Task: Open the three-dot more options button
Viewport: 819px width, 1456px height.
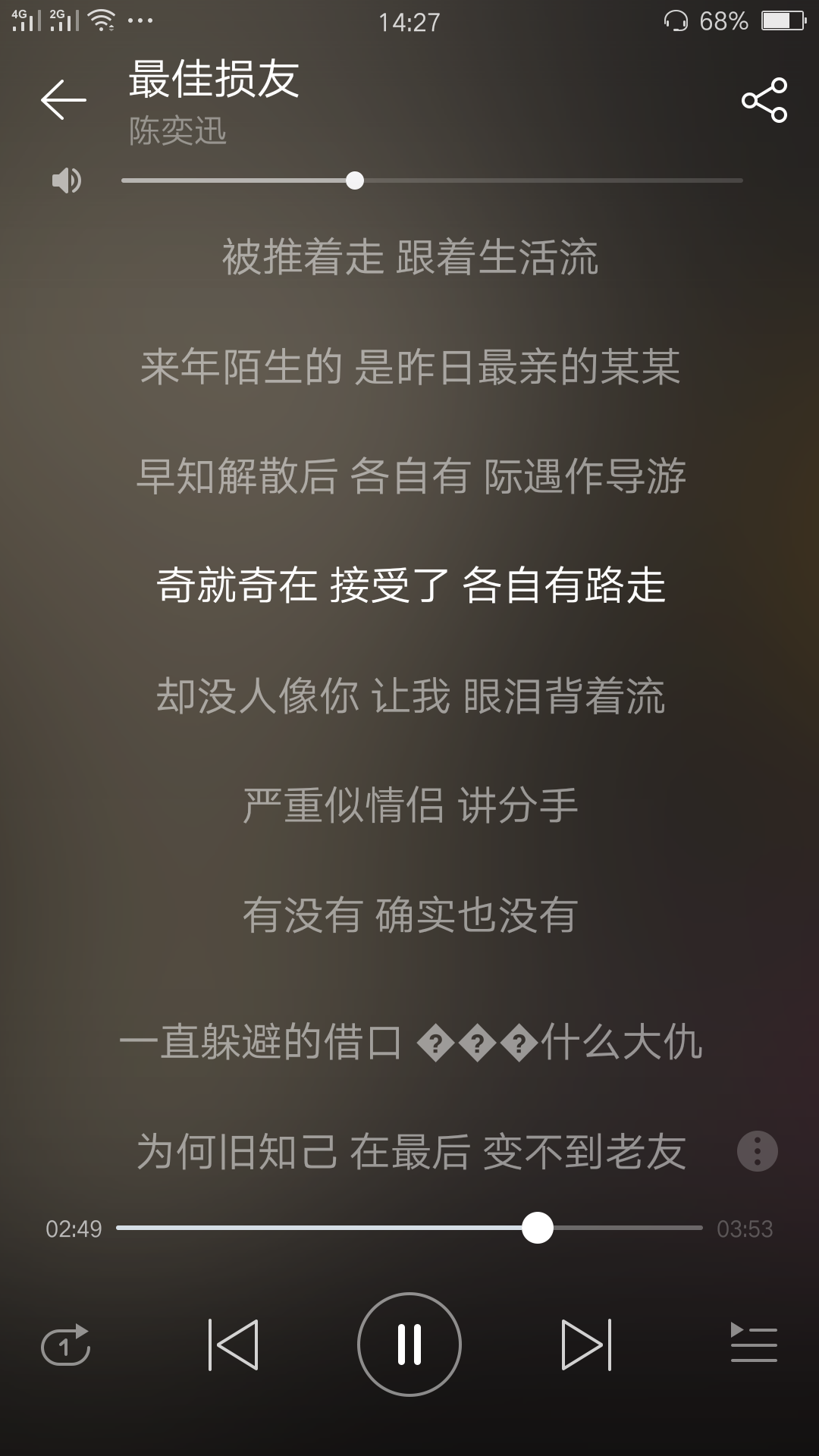Action: coord(757,1151)
